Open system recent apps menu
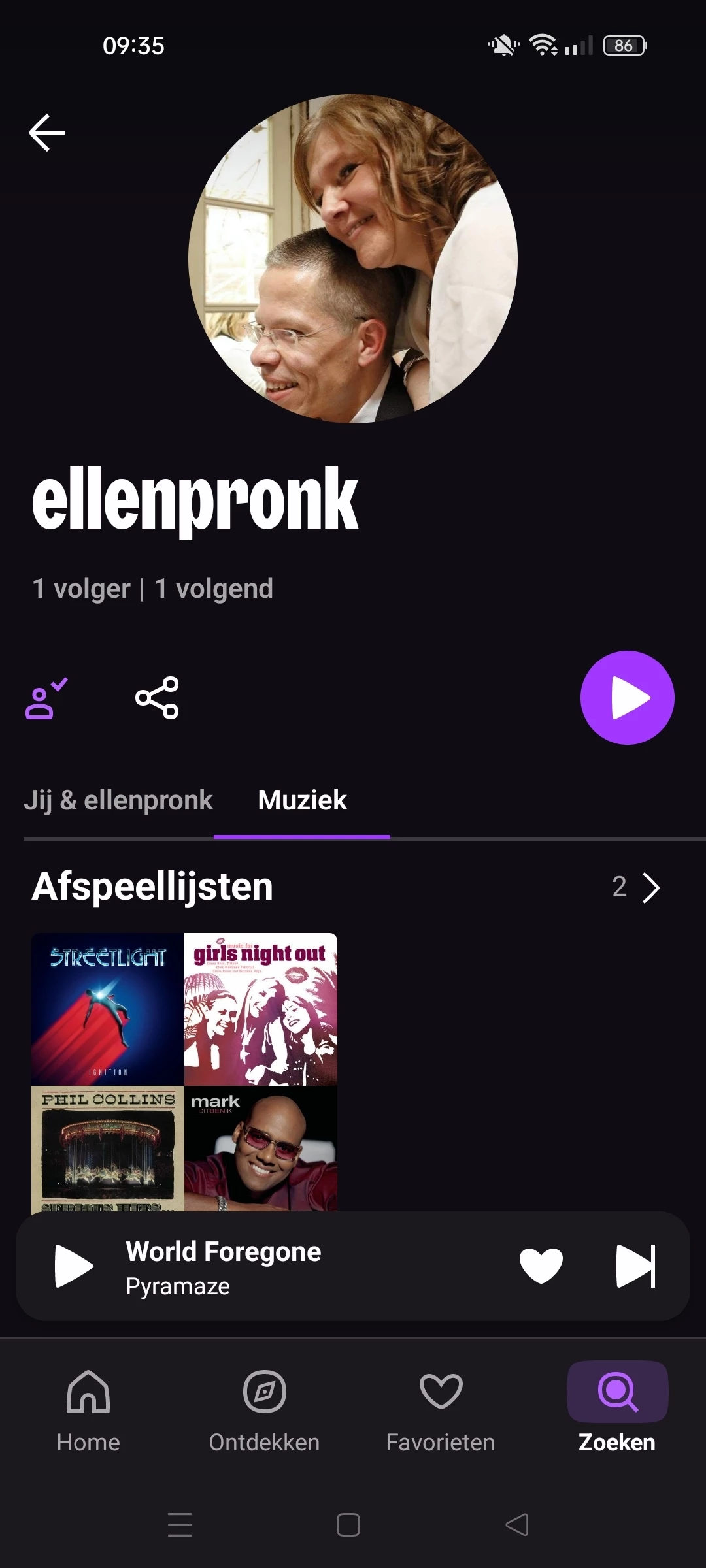The width and height of the screenshot is (706, 1568). (180, 1525)
